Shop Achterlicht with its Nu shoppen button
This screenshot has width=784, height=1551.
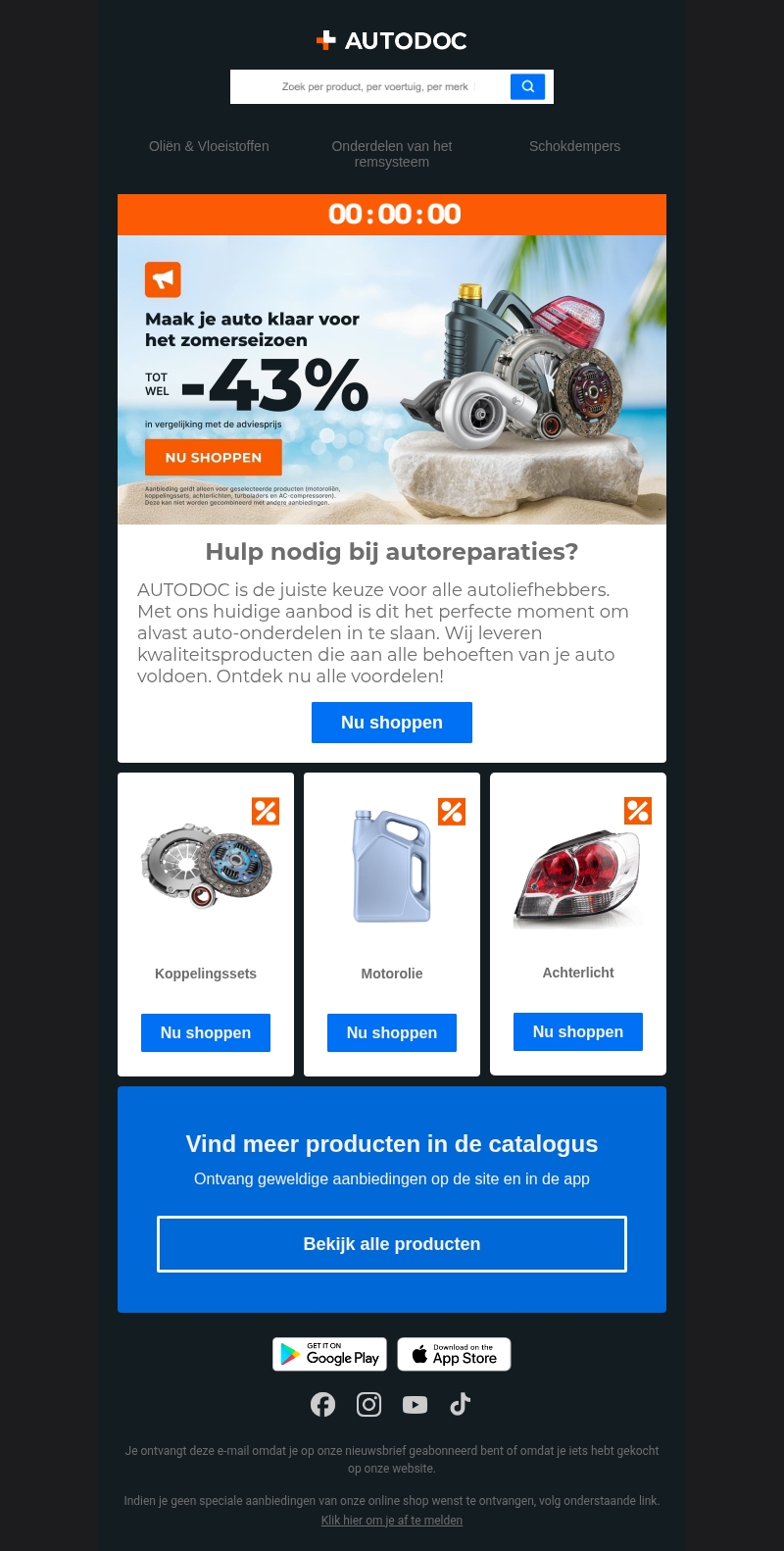(578, 1031)
